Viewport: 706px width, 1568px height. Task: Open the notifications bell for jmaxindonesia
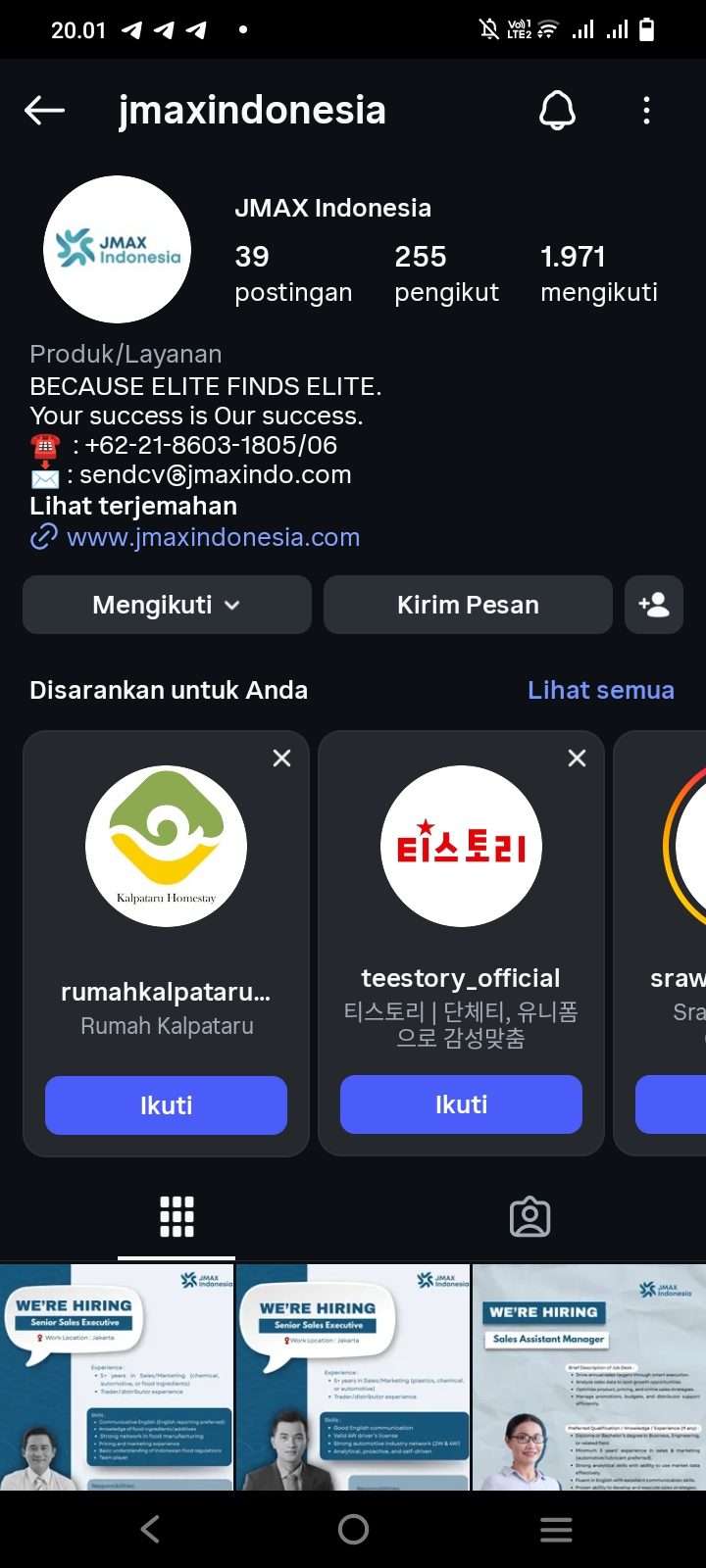(557, 111)
